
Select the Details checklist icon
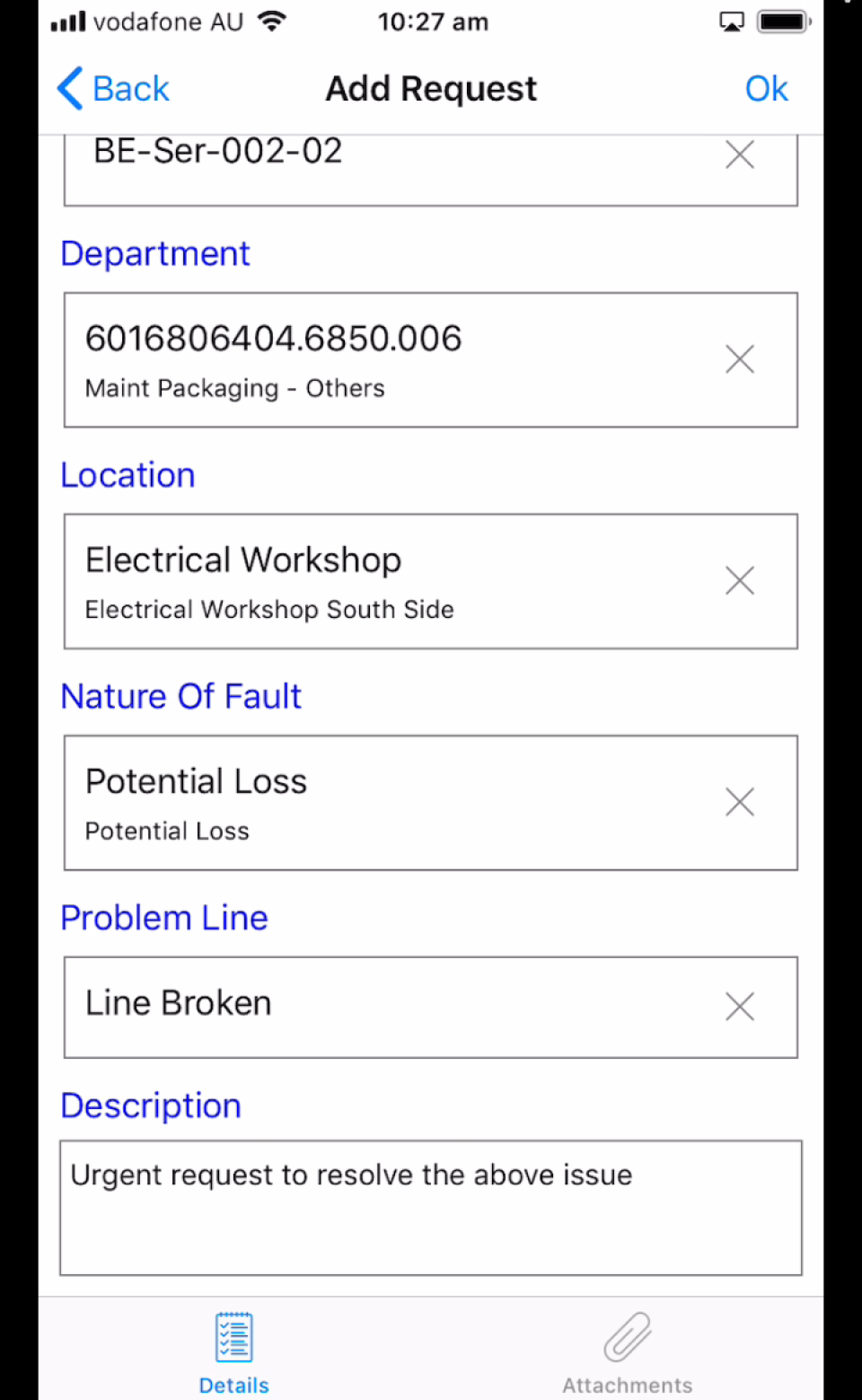233,1335
